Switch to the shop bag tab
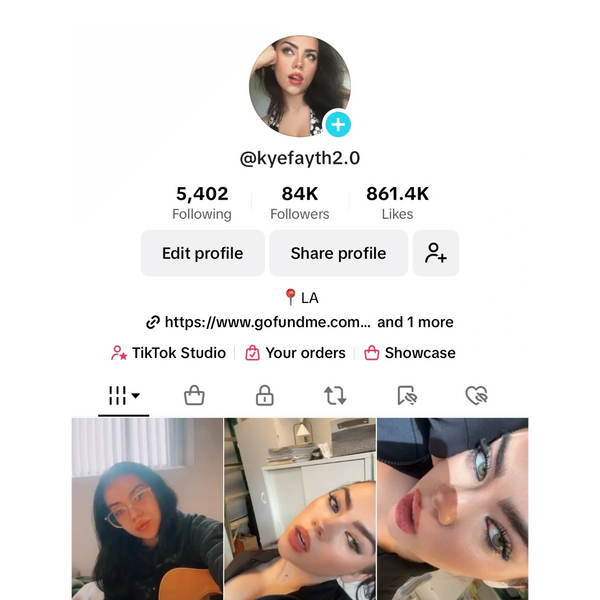This screenshot has height=600, width=600. (x=194, y=396)
